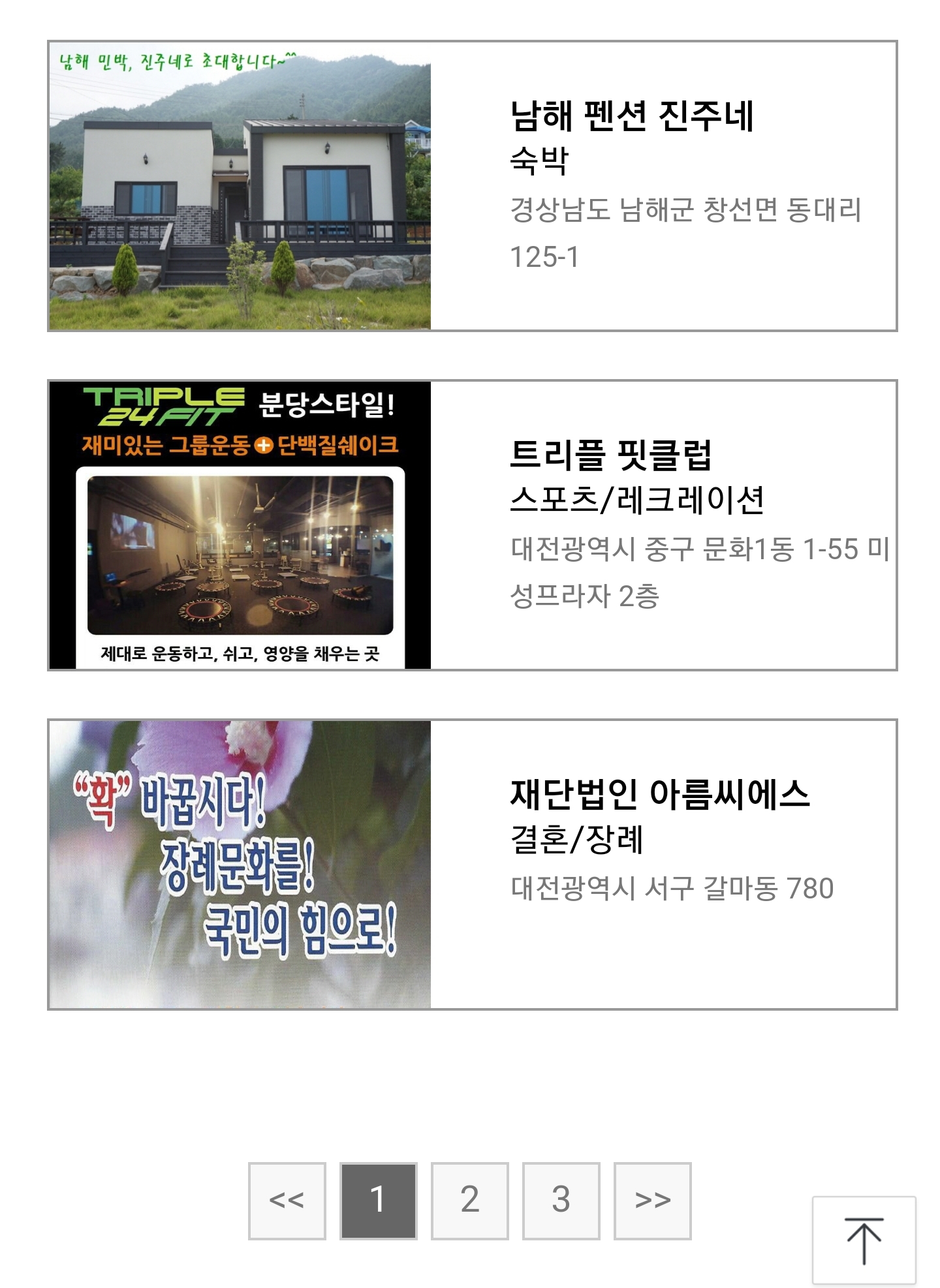The image size is (940, 1288).
Task: Go to page 3
Action: pos(561,1201)
